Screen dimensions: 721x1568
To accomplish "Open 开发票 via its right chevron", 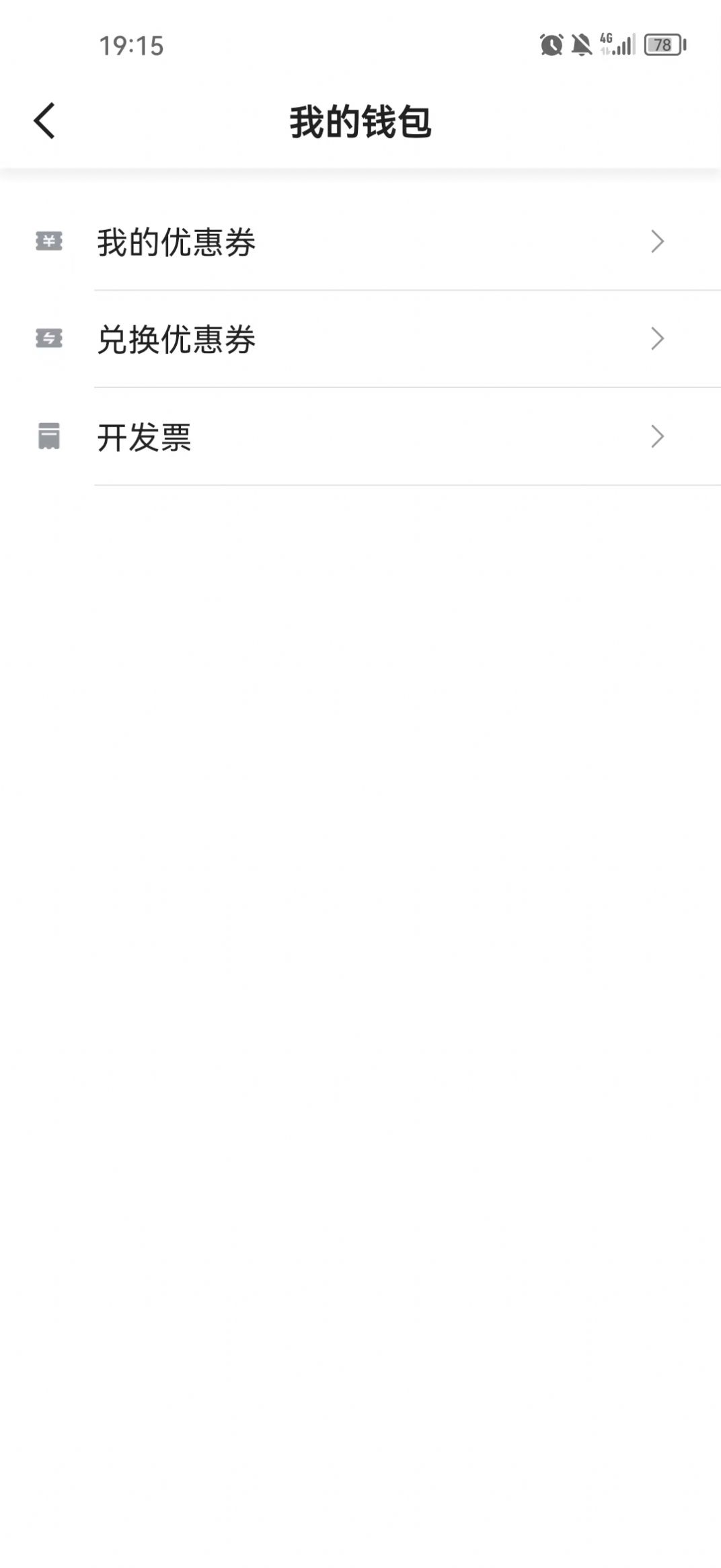I will tap(658, 437).
